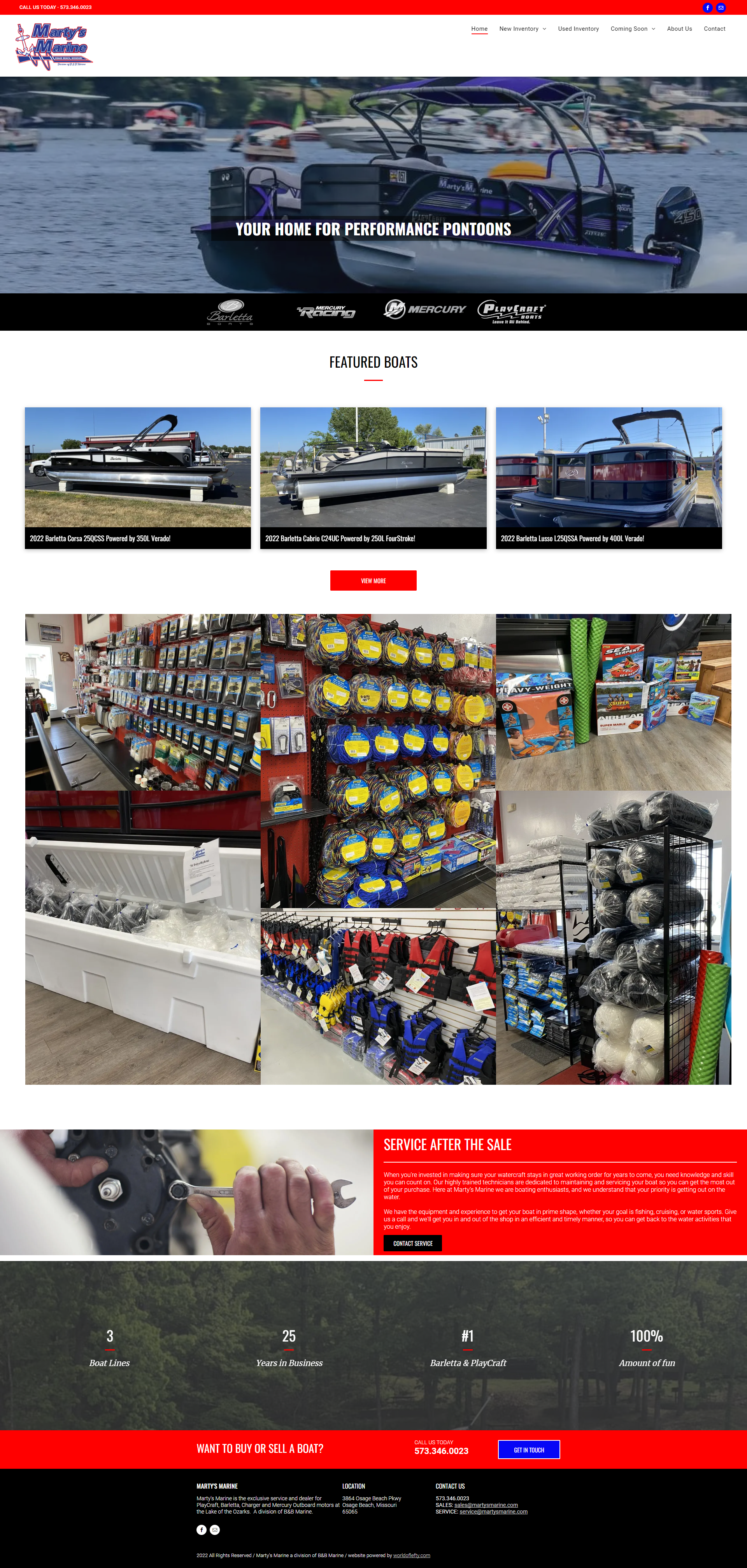Open the Used Inventory page
747x1568 pixels.
pyautogui.click(x=578, y=29)
